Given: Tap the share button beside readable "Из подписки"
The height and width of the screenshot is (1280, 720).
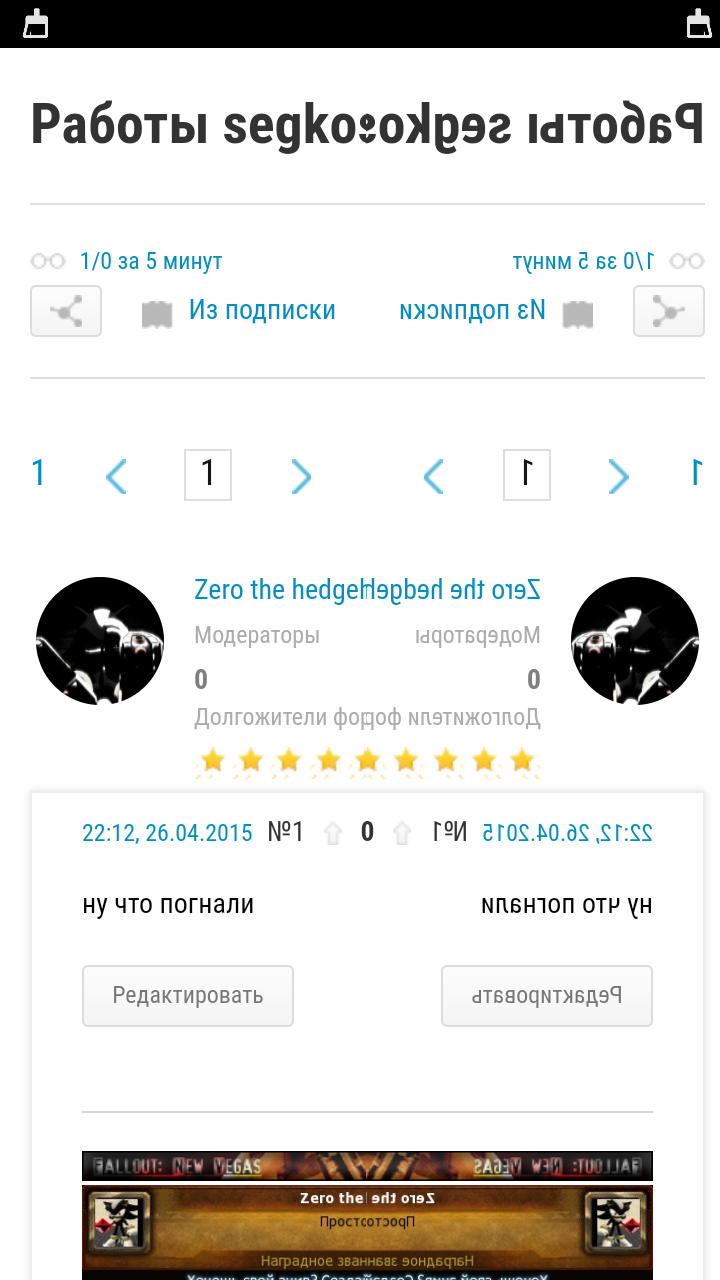Looking at the screenshot, I should 66,311.
